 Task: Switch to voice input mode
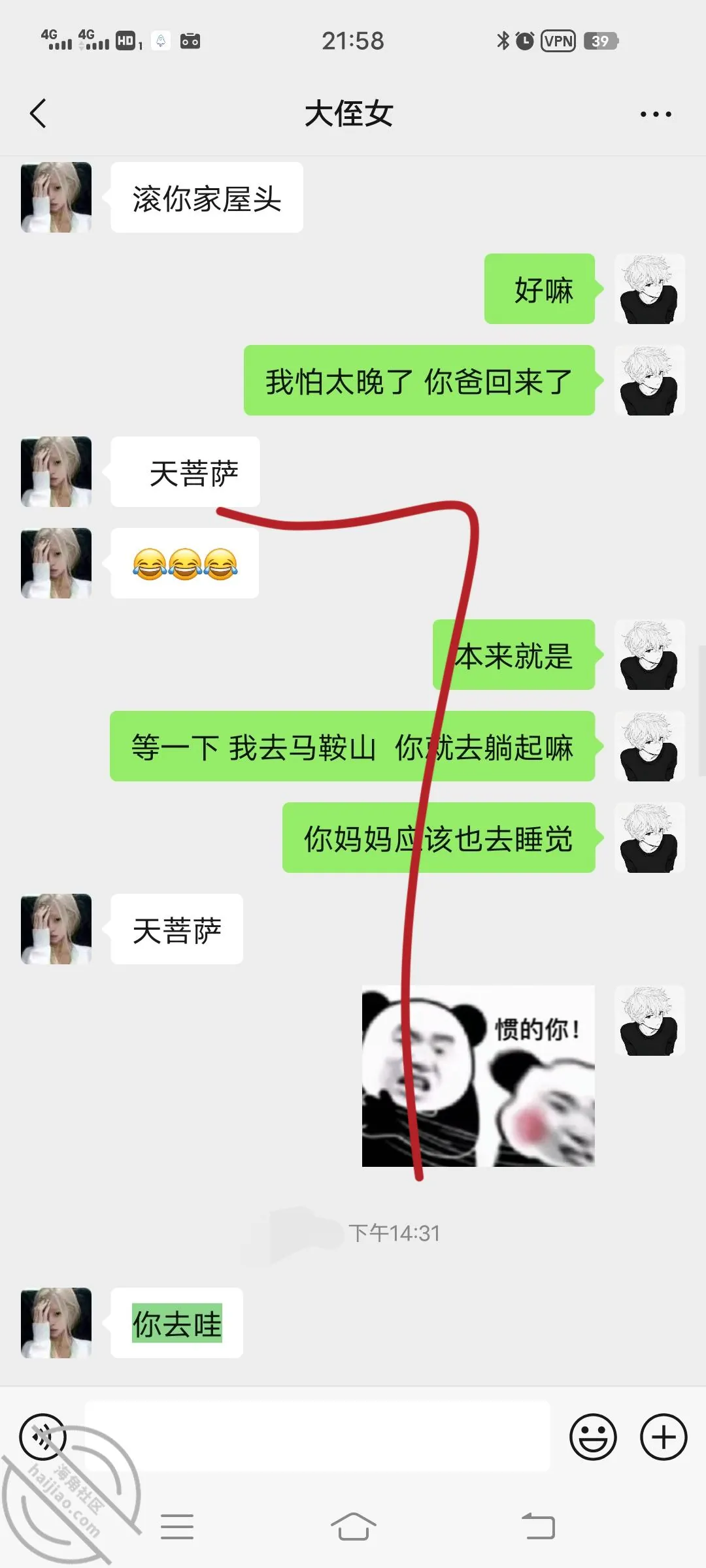(43, 1437)
